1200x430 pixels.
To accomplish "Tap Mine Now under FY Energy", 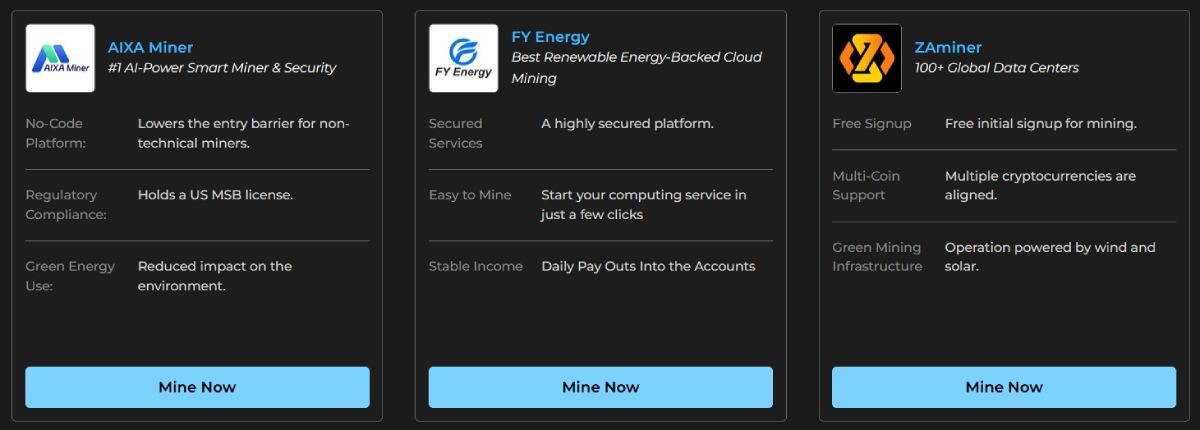I will [x=600, y=387].
